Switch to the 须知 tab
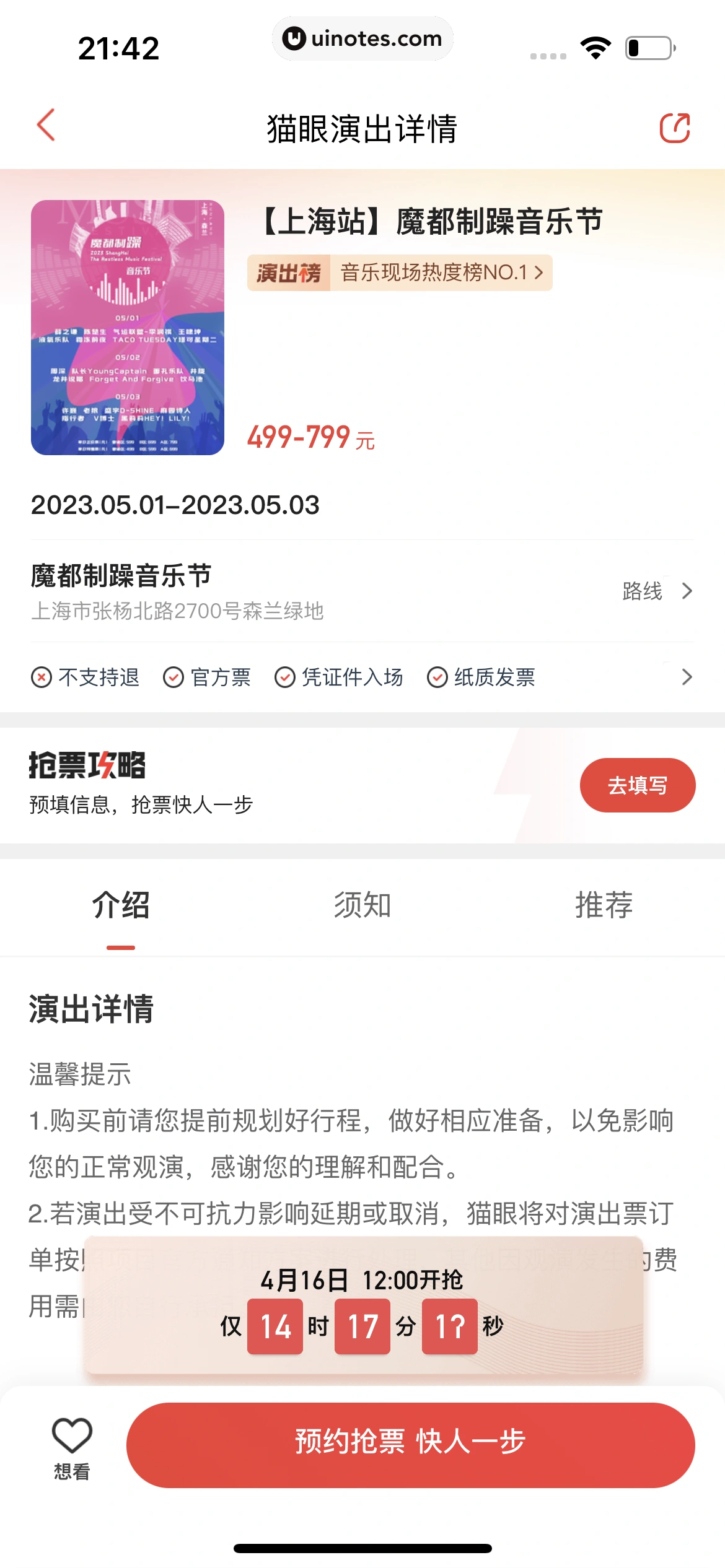Viewport: 725px width, 1568px height. coord(362,906)
